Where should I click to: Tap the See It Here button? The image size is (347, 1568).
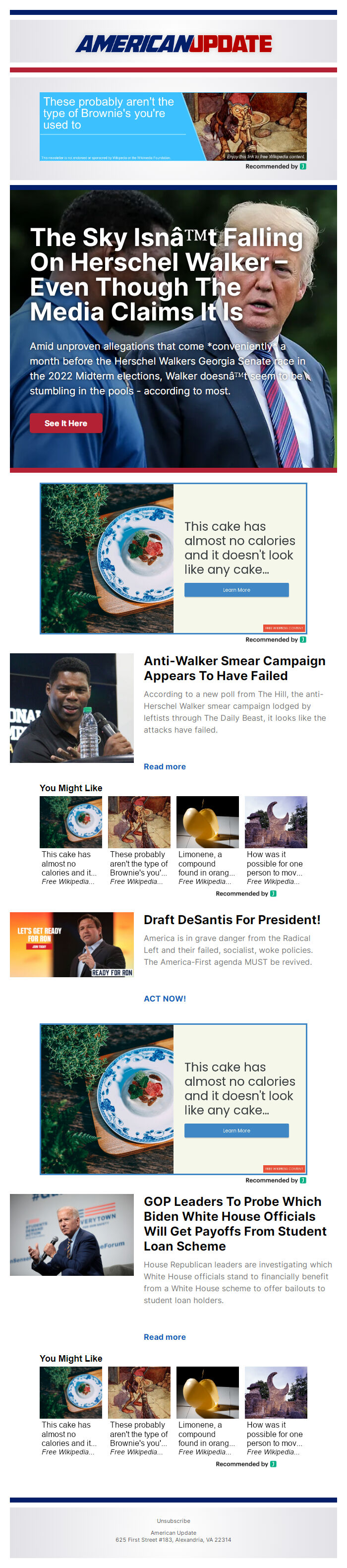66,423
